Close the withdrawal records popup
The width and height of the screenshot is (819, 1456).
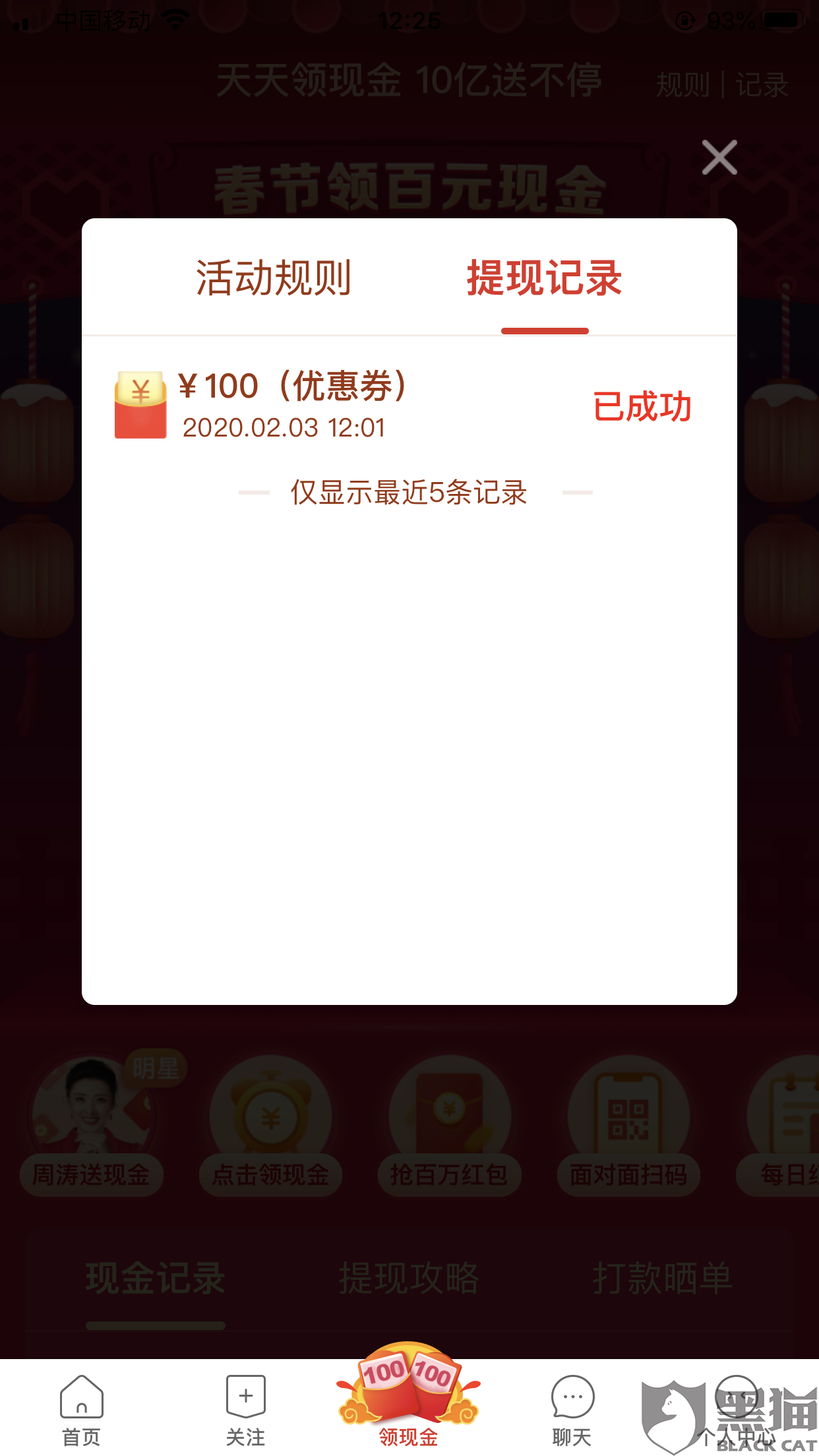coord(719,158)
